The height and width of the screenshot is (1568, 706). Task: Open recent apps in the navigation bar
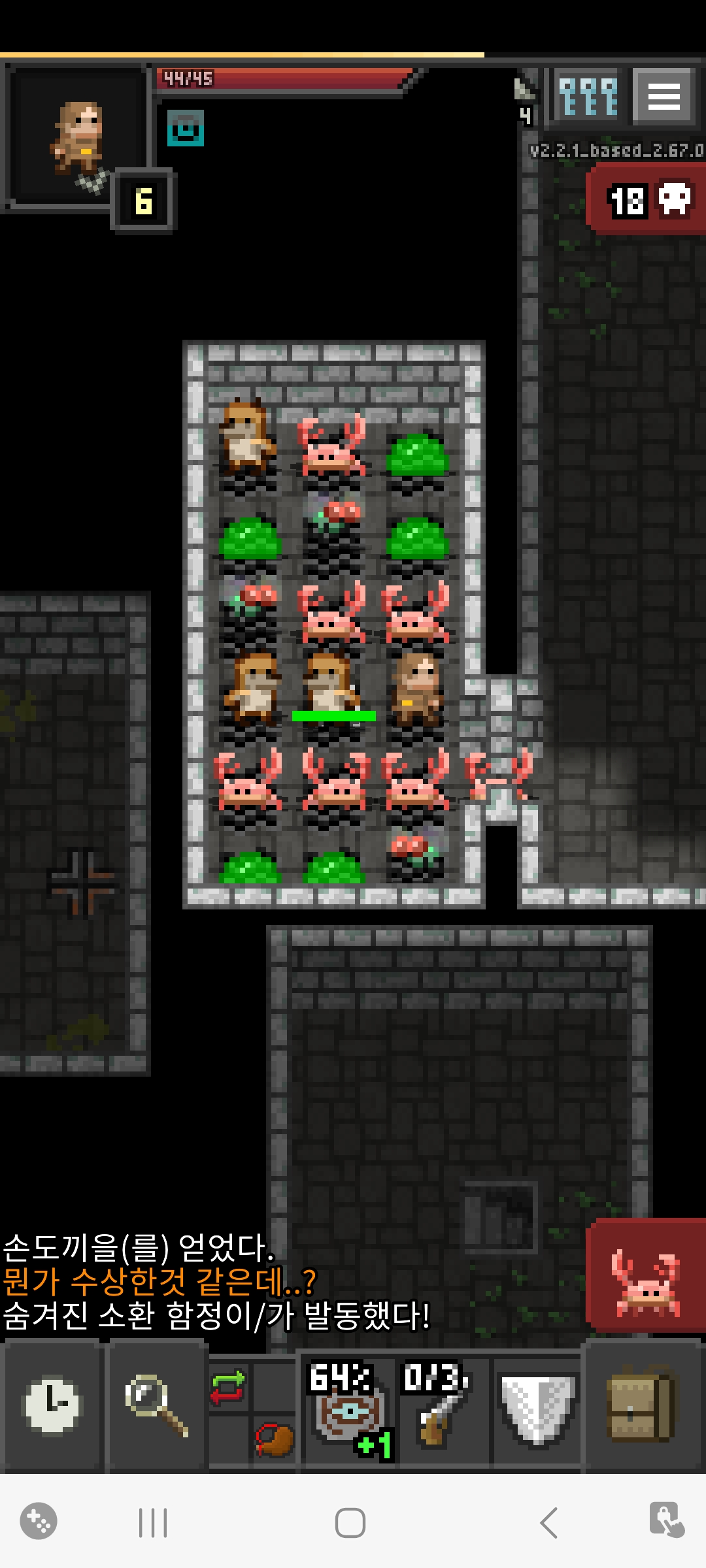(153, 1523)
